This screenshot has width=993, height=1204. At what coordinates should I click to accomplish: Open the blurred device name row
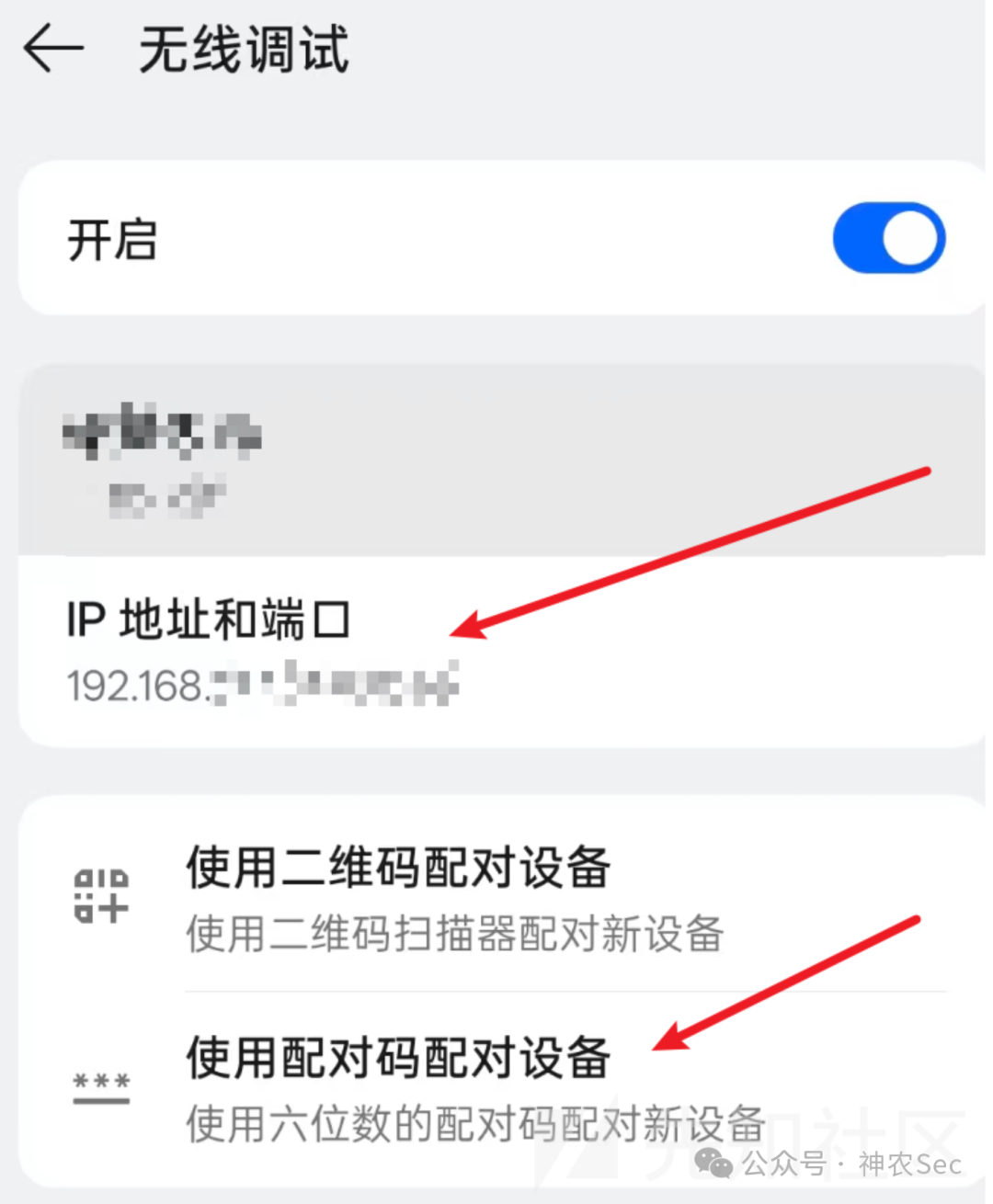(501, 460)
